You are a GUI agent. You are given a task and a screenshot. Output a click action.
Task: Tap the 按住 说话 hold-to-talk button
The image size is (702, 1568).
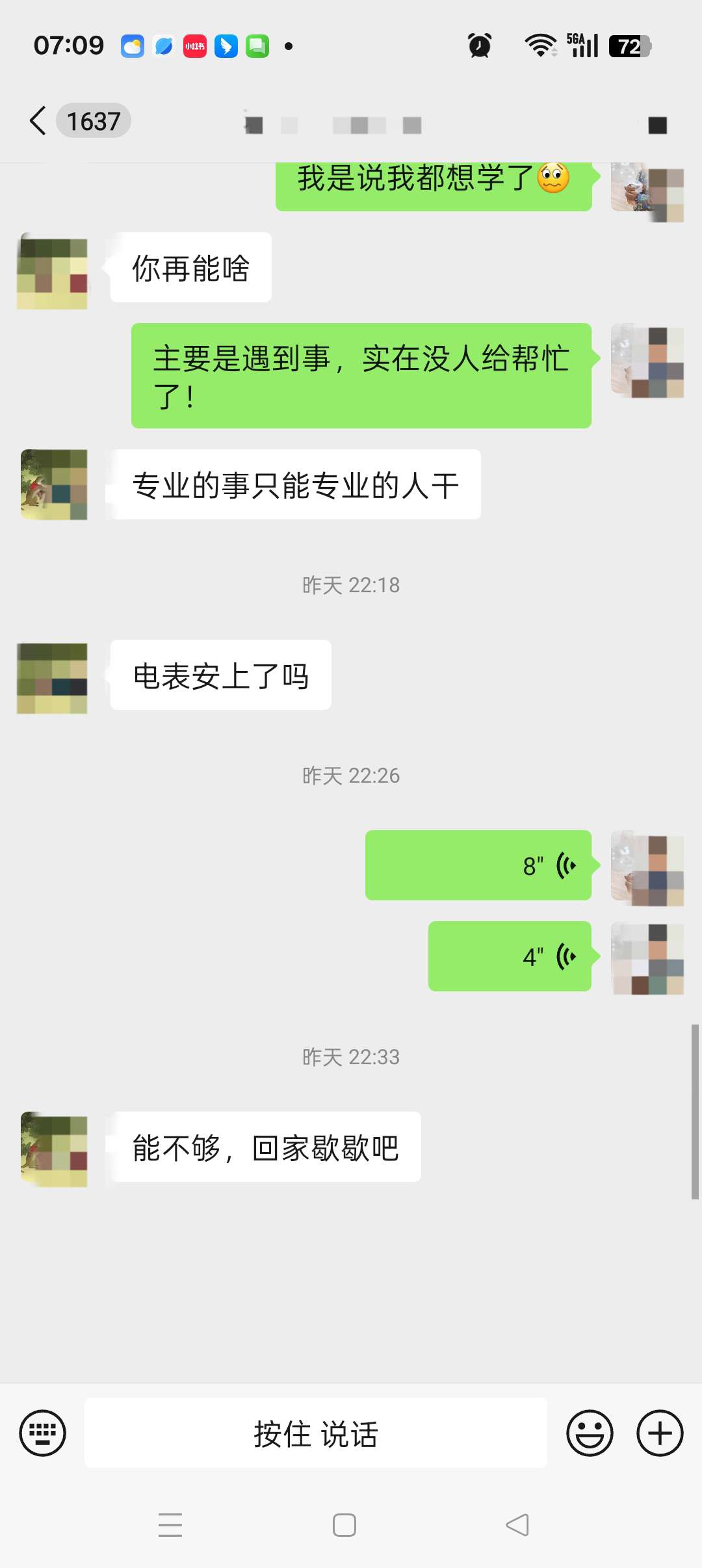point(316,1433)
